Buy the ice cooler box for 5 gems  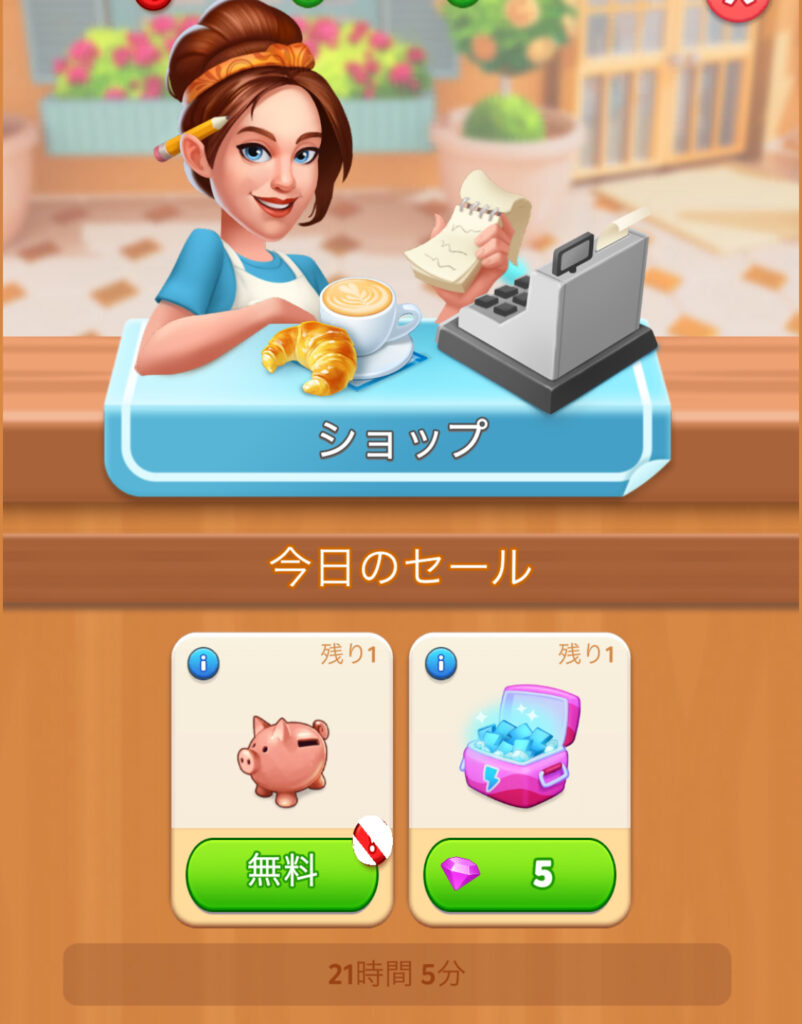[519, 874]
